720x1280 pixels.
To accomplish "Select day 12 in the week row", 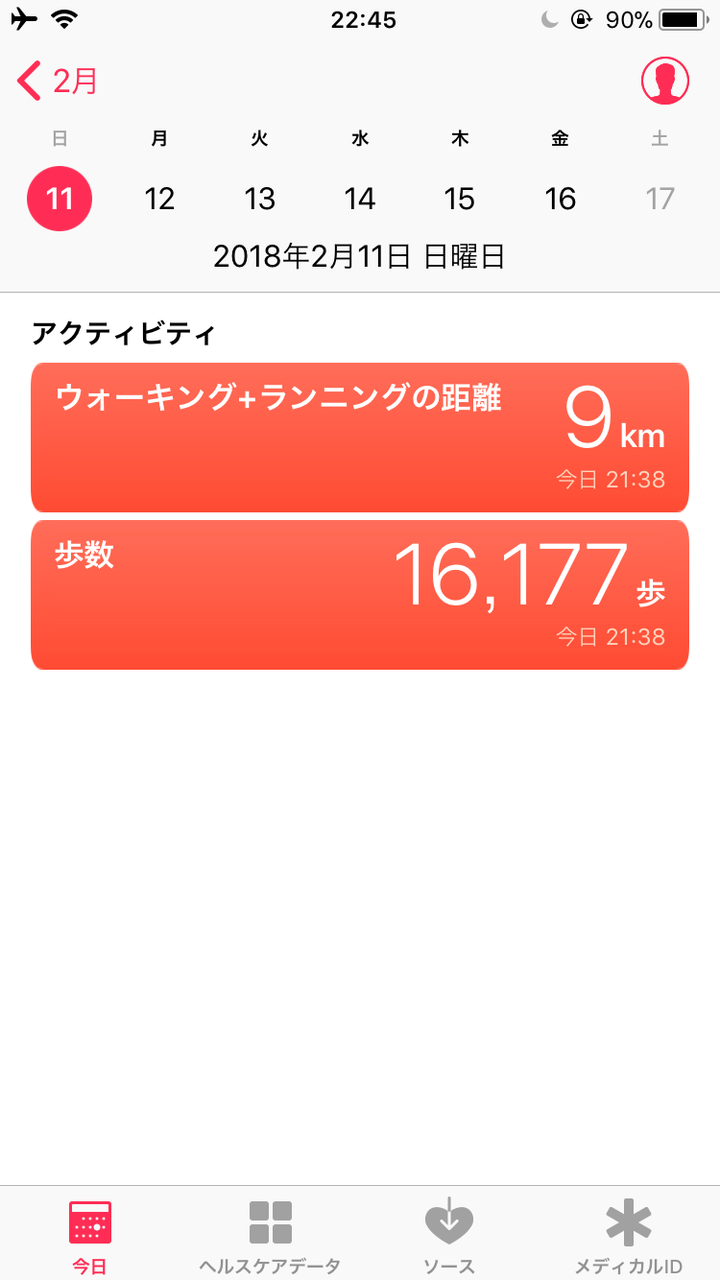I will tap(160, 199).
